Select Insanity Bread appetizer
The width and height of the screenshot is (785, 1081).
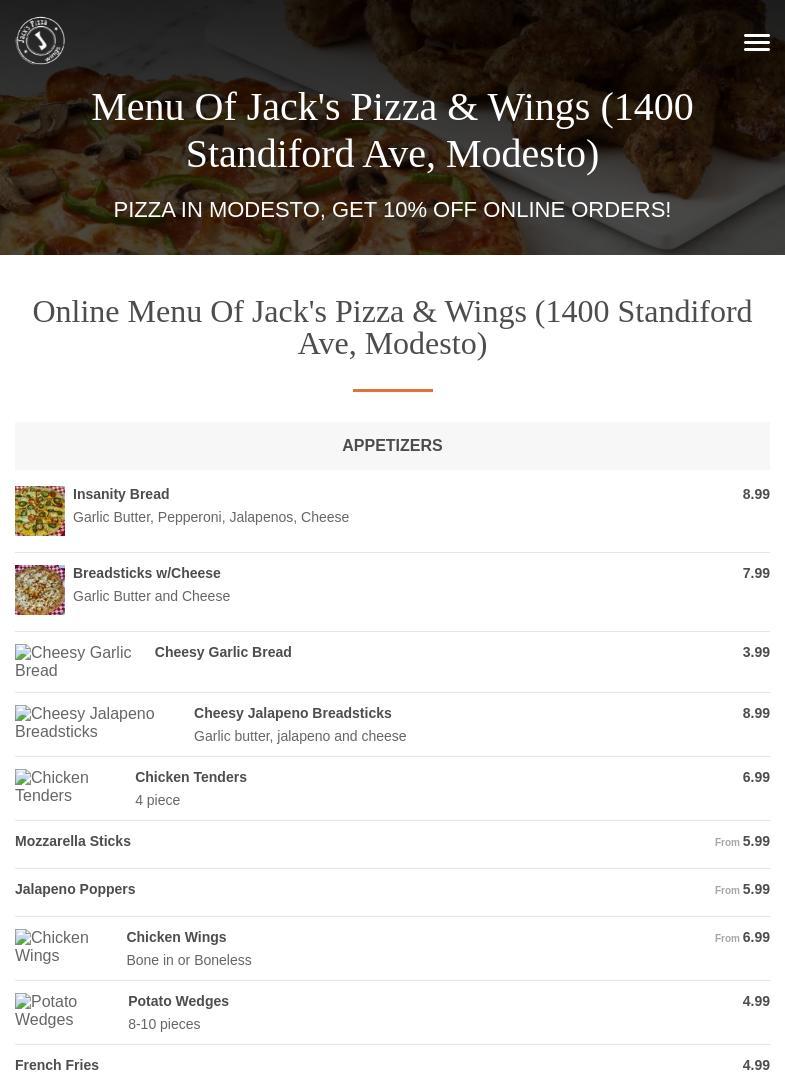(x=121, y=494)
